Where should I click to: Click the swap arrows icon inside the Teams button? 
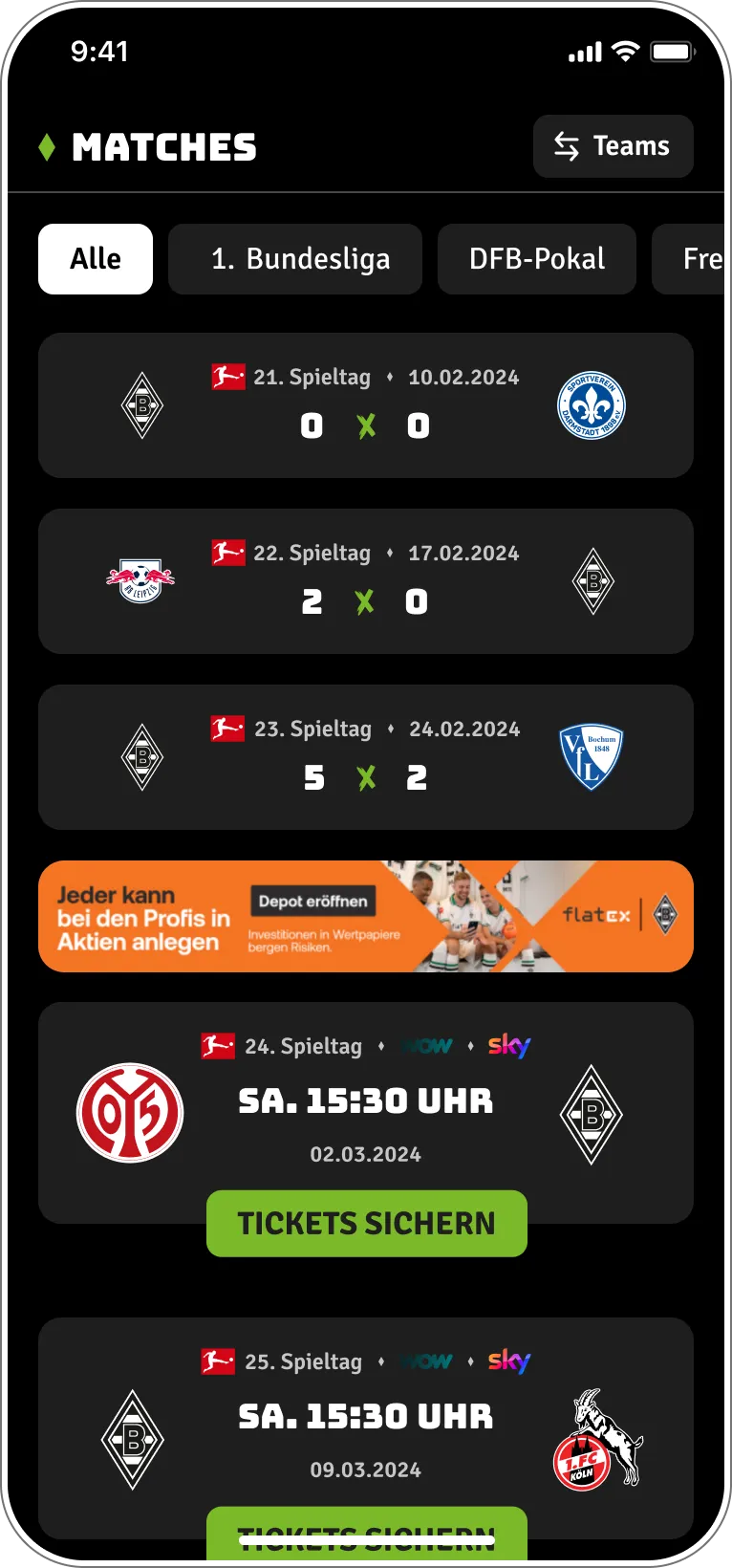coord(566,145)
